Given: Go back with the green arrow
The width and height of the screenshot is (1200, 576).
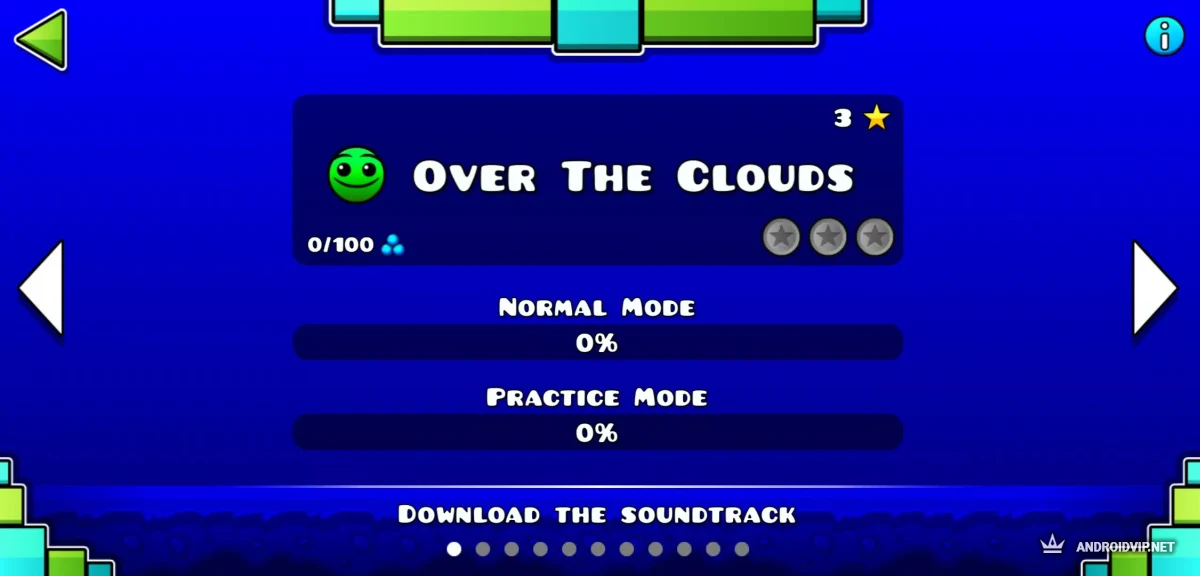Looking at the screenshot, I should 42,40.
